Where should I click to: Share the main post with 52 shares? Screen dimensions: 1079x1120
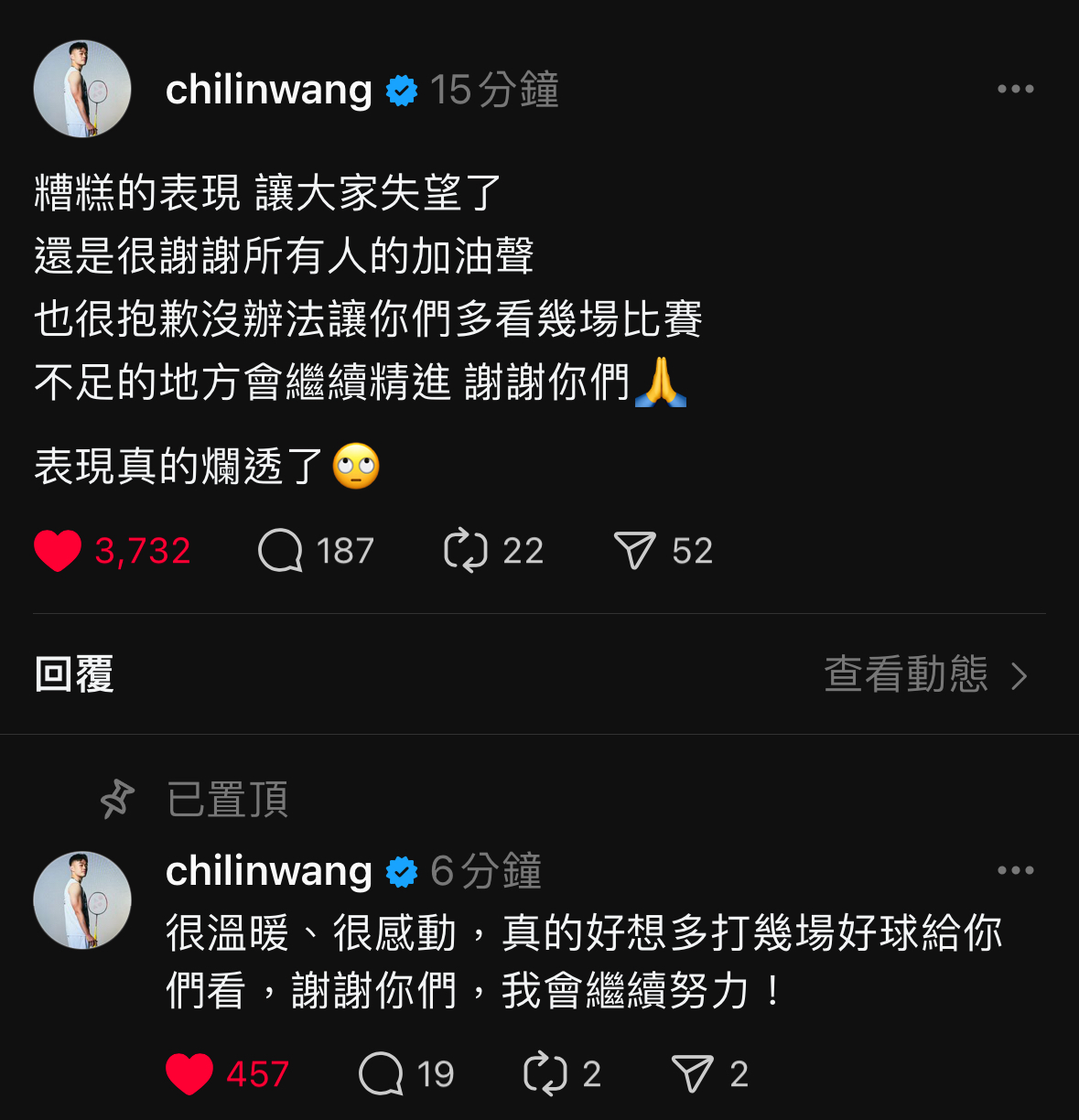634,551
